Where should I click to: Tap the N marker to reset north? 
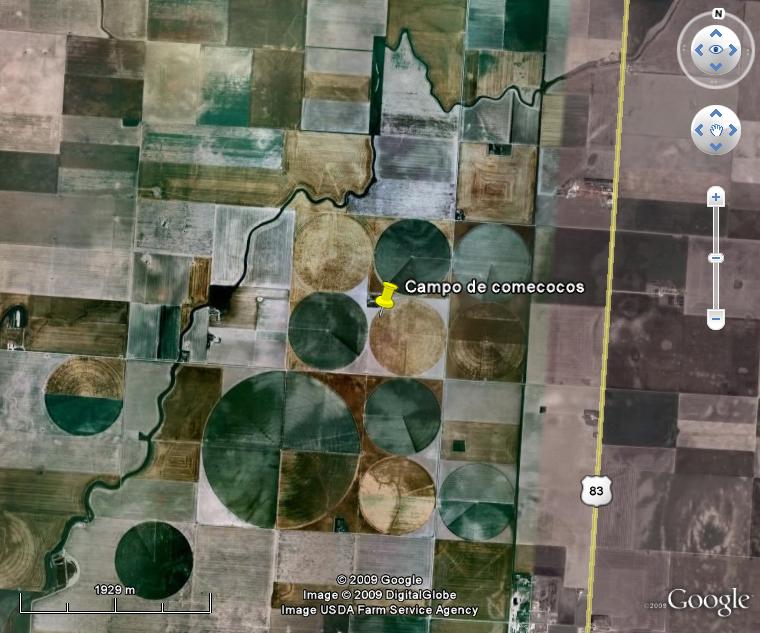click(x=717, y=14)
